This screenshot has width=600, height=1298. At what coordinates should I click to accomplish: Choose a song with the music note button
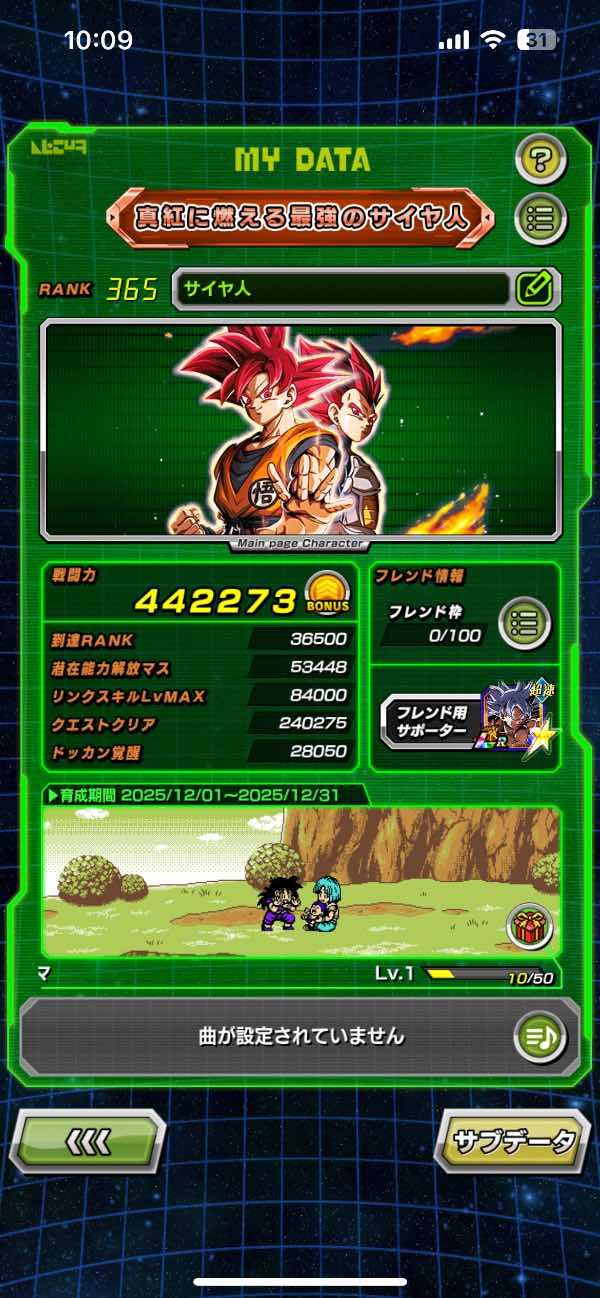pyautogui.click(x=540, y=1036)
